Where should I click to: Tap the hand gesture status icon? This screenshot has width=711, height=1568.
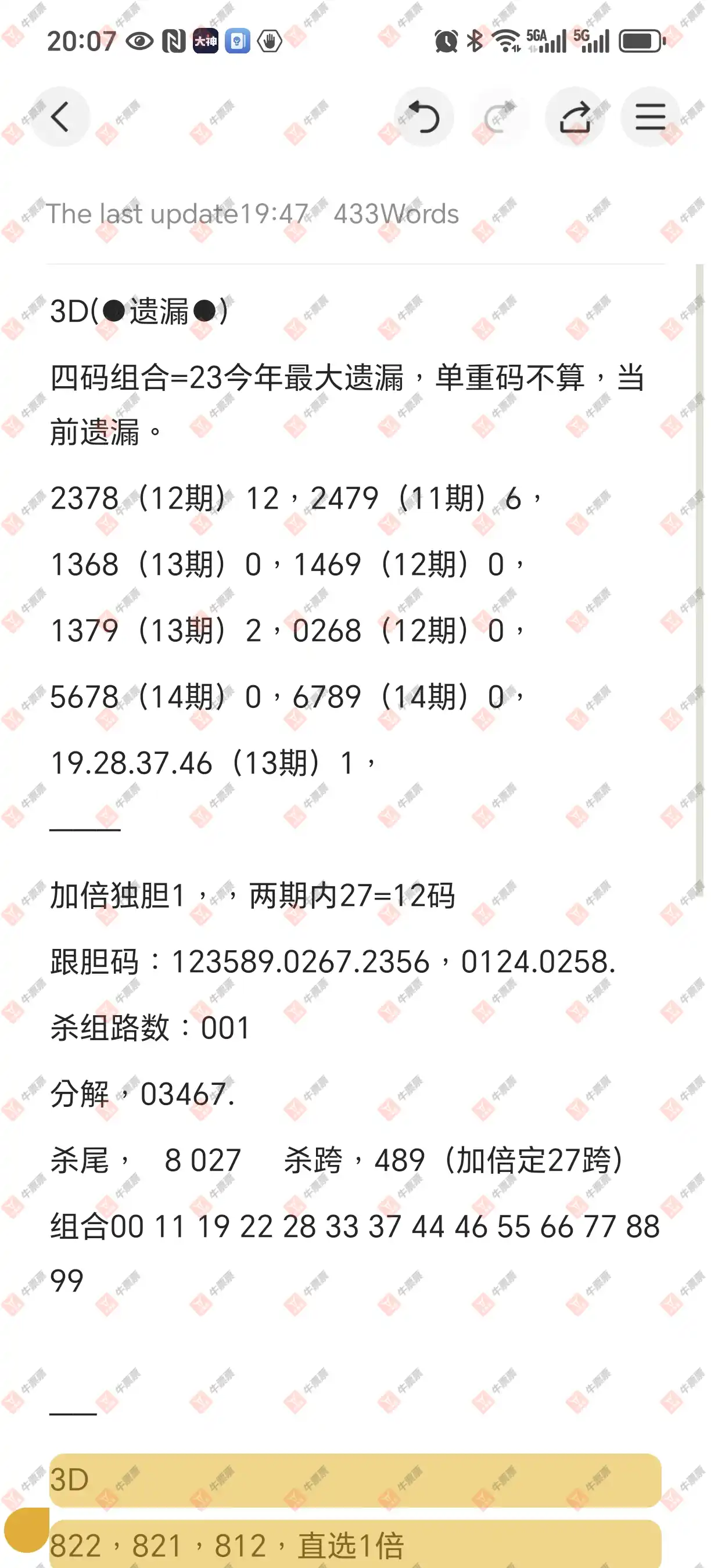pos(271,41)
